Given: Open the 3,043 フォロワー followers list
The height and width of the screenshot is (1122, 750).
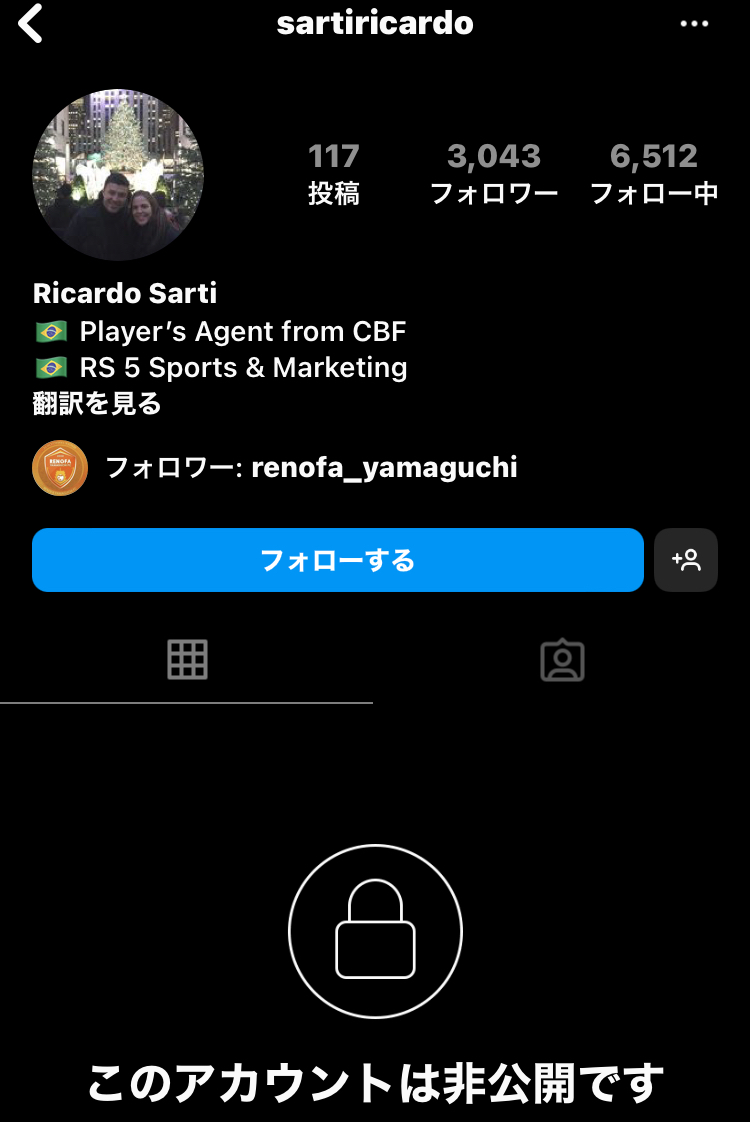Looking at the screenshot, I should pos(494,173).
